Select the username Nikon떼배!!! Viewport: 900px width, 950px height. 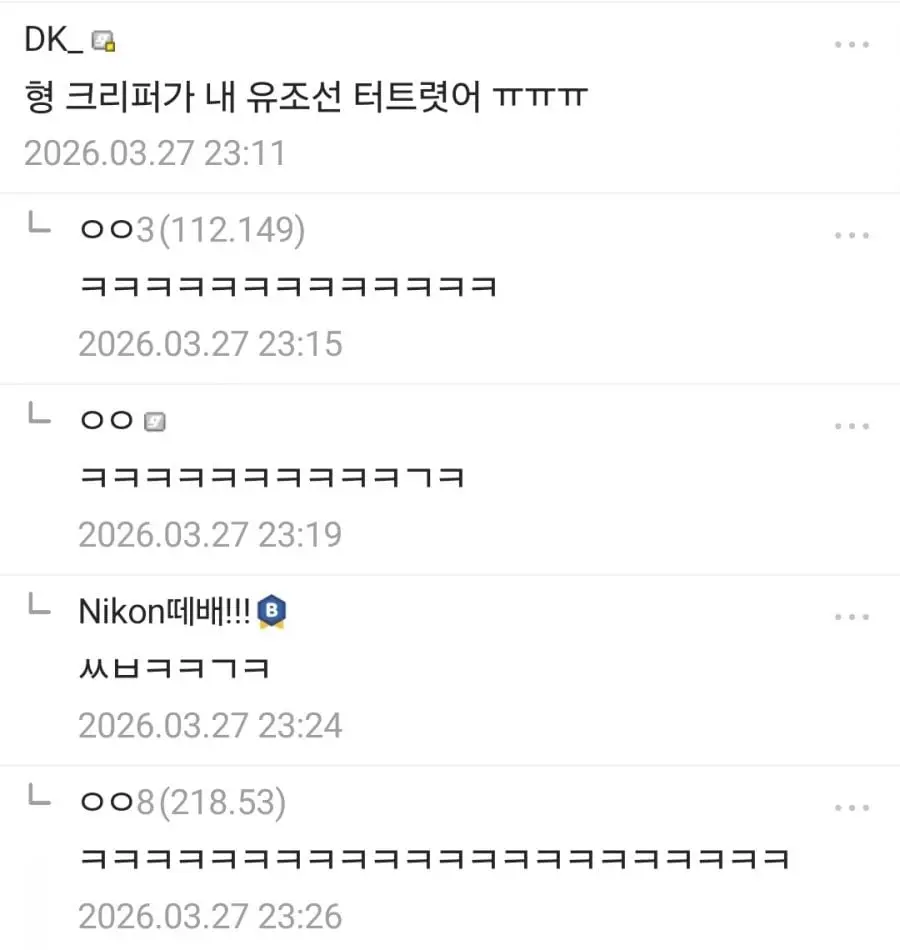163,611
